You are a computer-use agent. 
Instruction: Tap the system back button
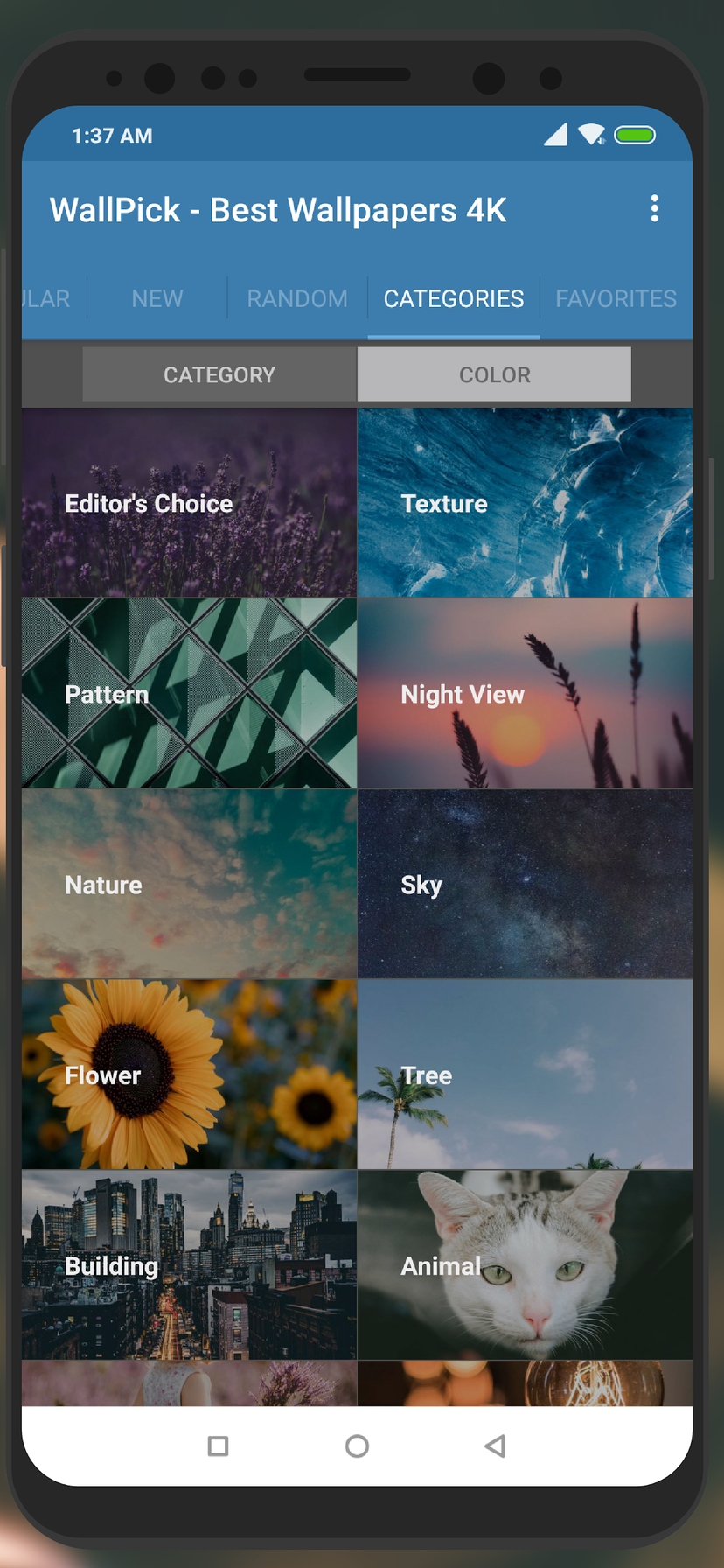point(495,1446)
